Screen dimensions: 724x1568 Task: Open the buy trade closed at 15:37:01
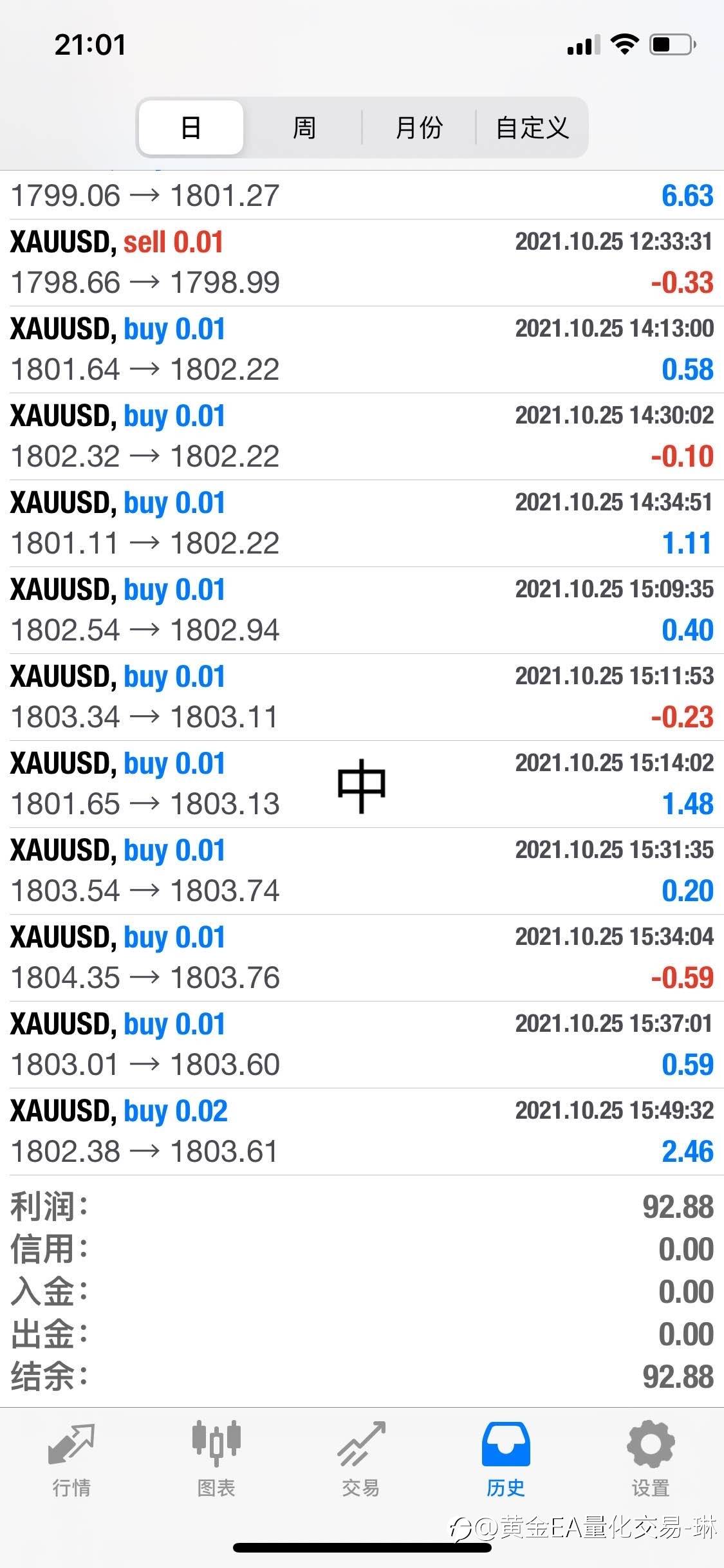362,1045
